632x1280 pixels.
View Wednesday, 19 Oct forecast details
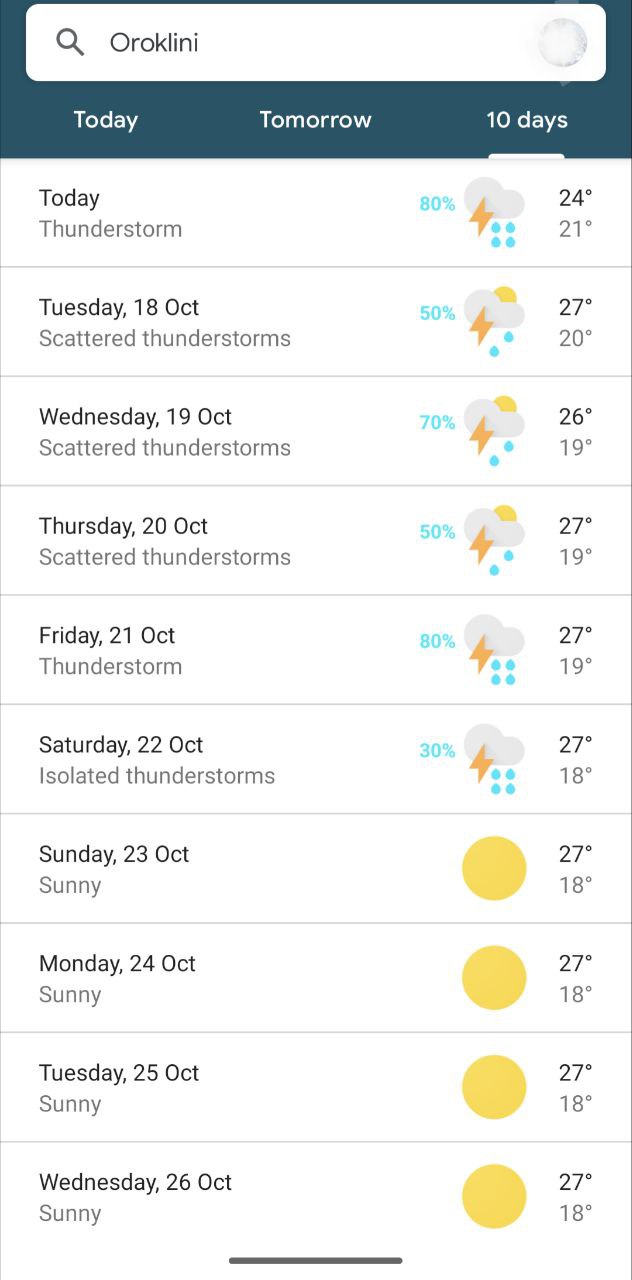click(x=315, y=432)
